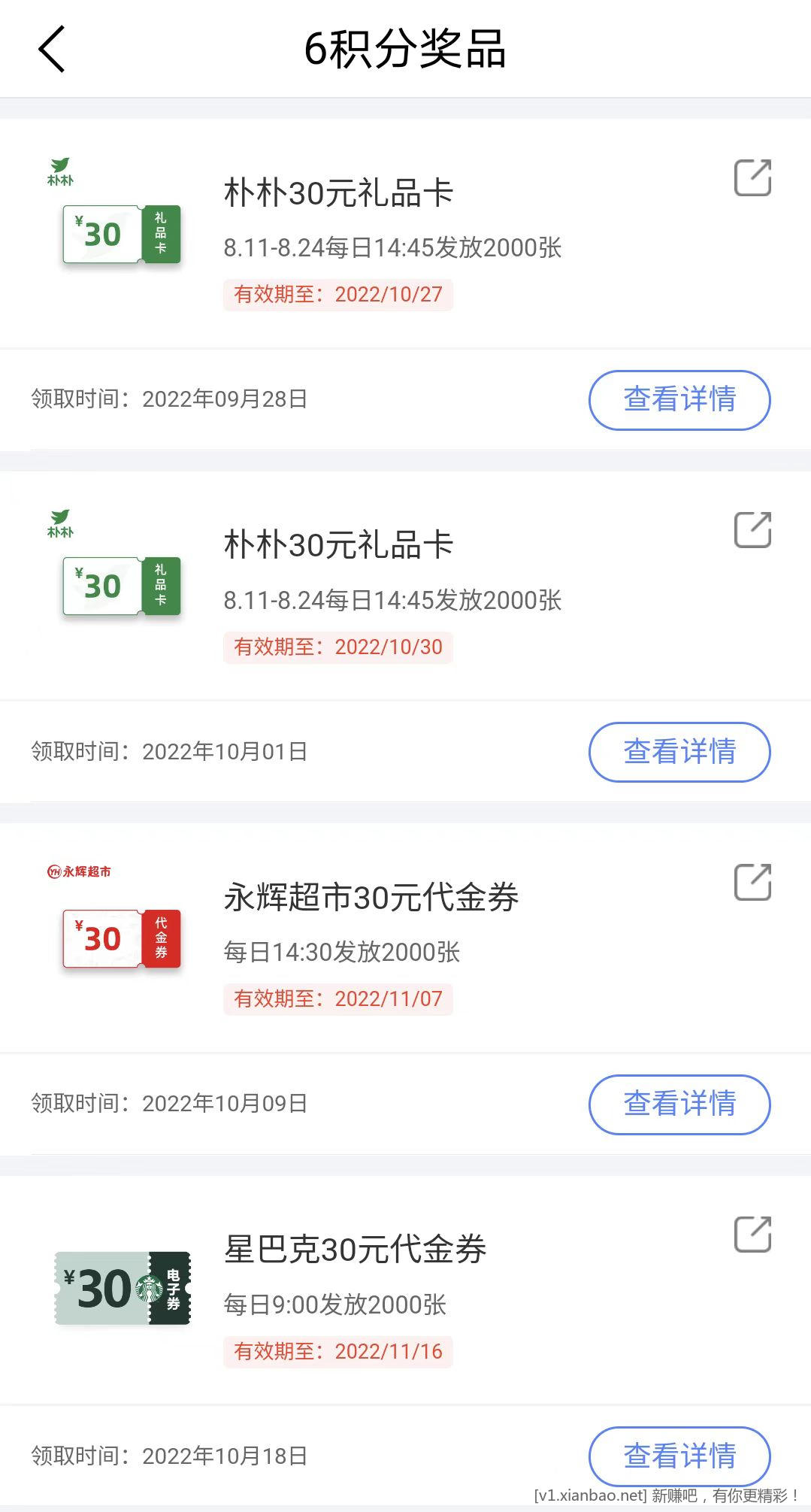Screen dimensions: 811x1512
Task: Check details of the 永辉超市 voucher
Action: (x=679, y=1104)
